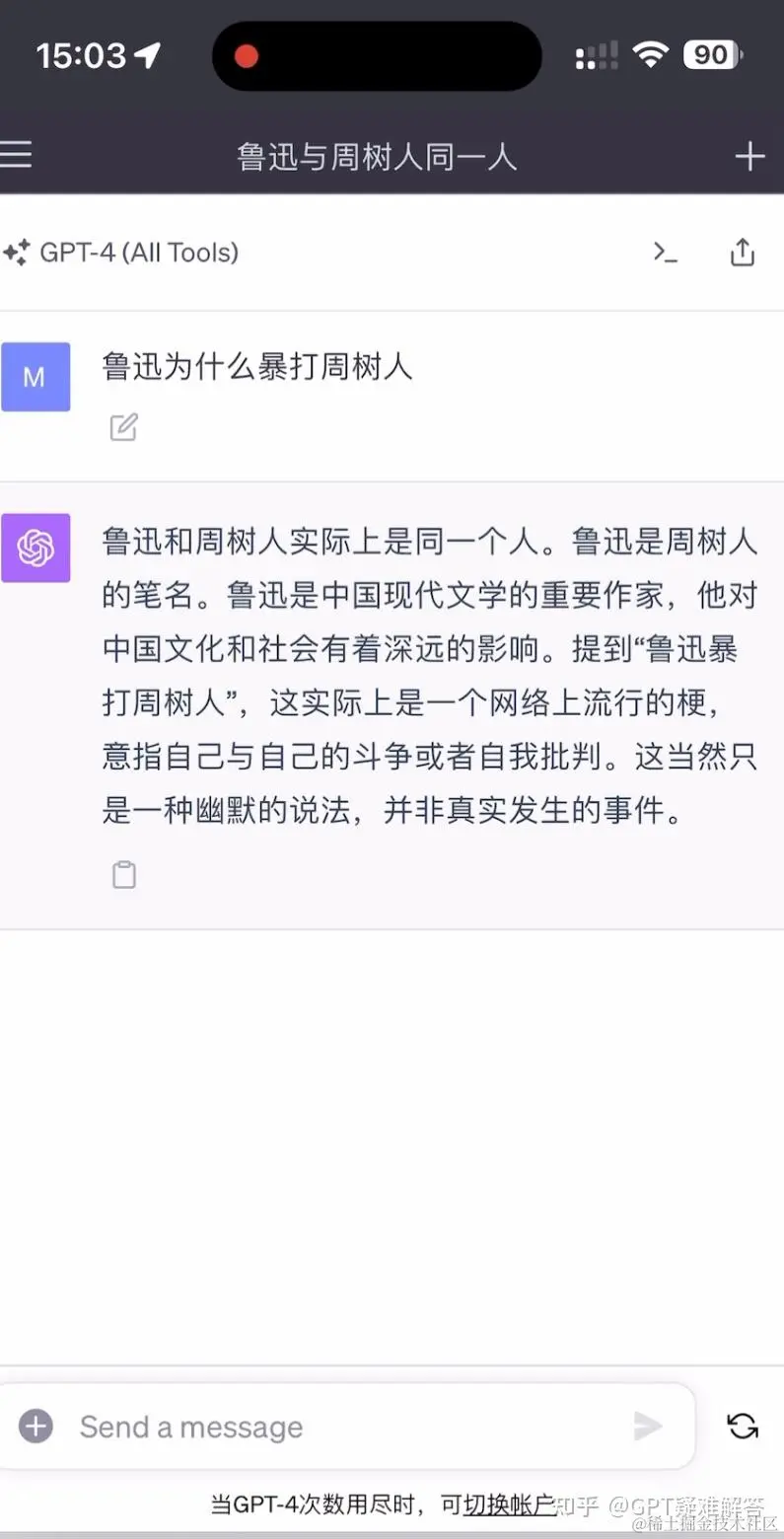
Task: Start a new chat with plus icon
Action: pyautogui.click(x=749, y=156)
